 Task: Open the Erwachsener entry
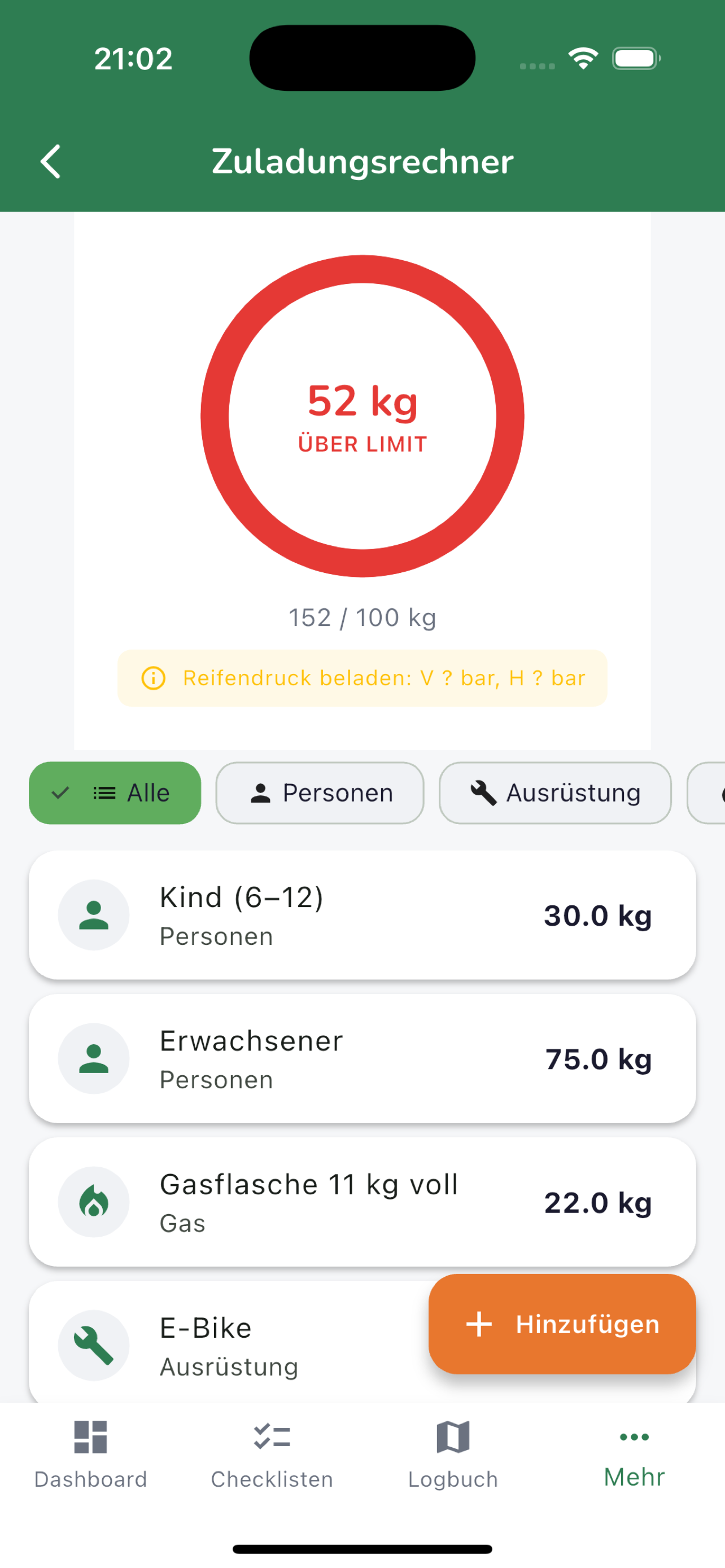[362, 1058]
